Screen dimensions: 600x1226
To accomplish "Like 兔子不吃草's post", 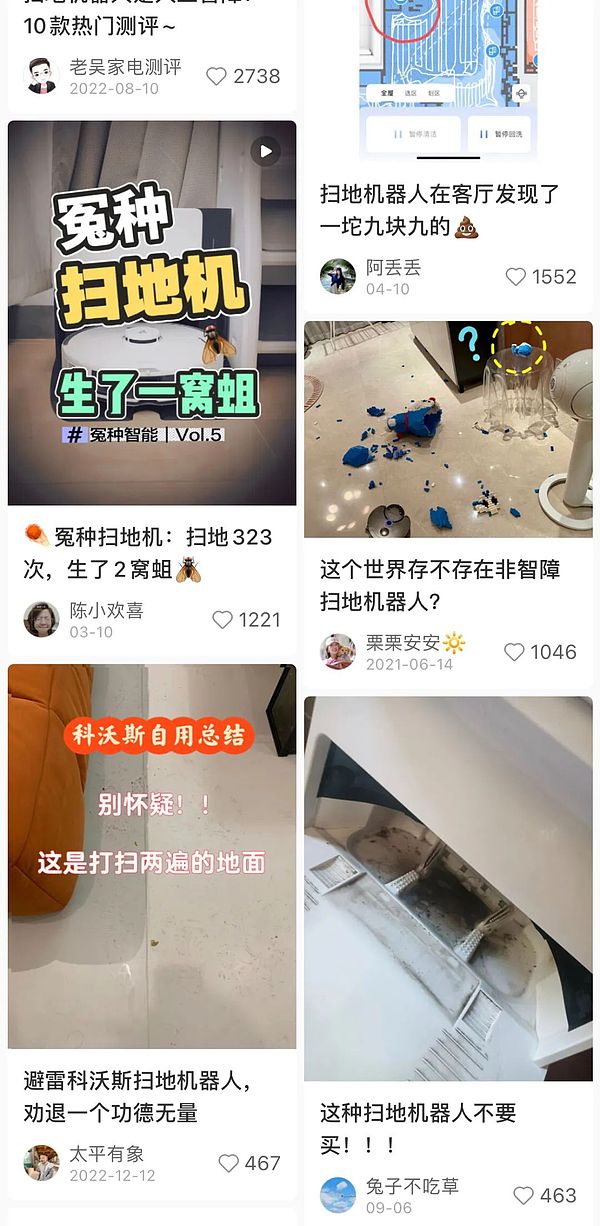I will pyautogui.click(x=524, y=1195).
